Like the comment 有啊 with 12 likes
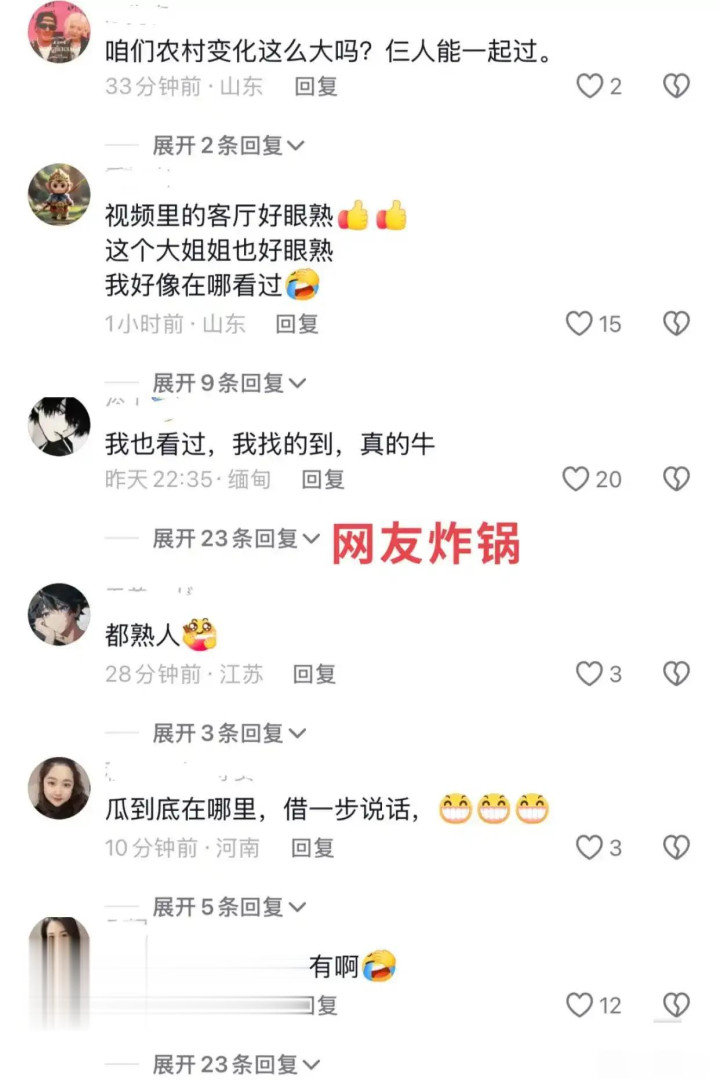The image size is (720, 1080). tap(580, 1005)
